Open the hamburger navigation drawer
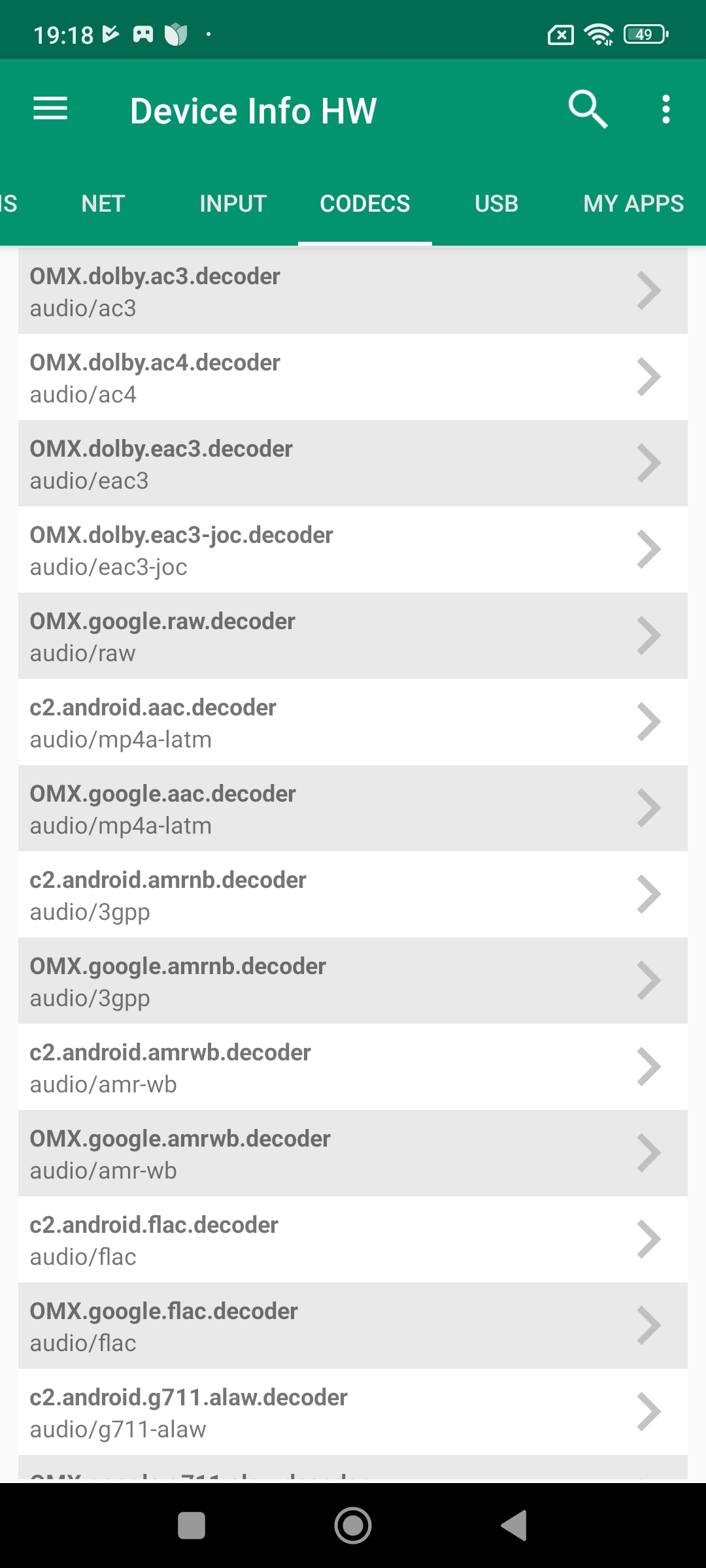The image size is (706, 1568). click(x=50, y=109)
